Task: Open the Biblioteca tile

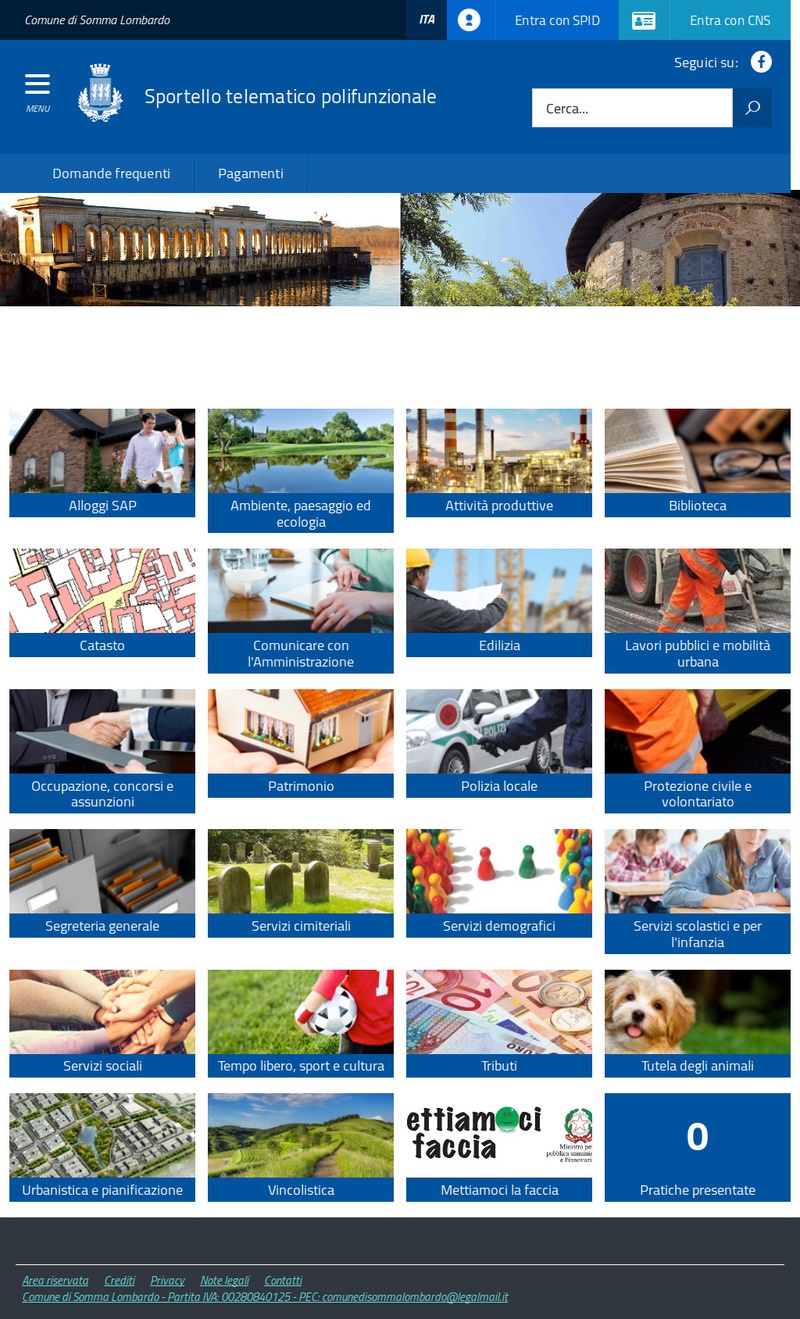Action: 697,462
